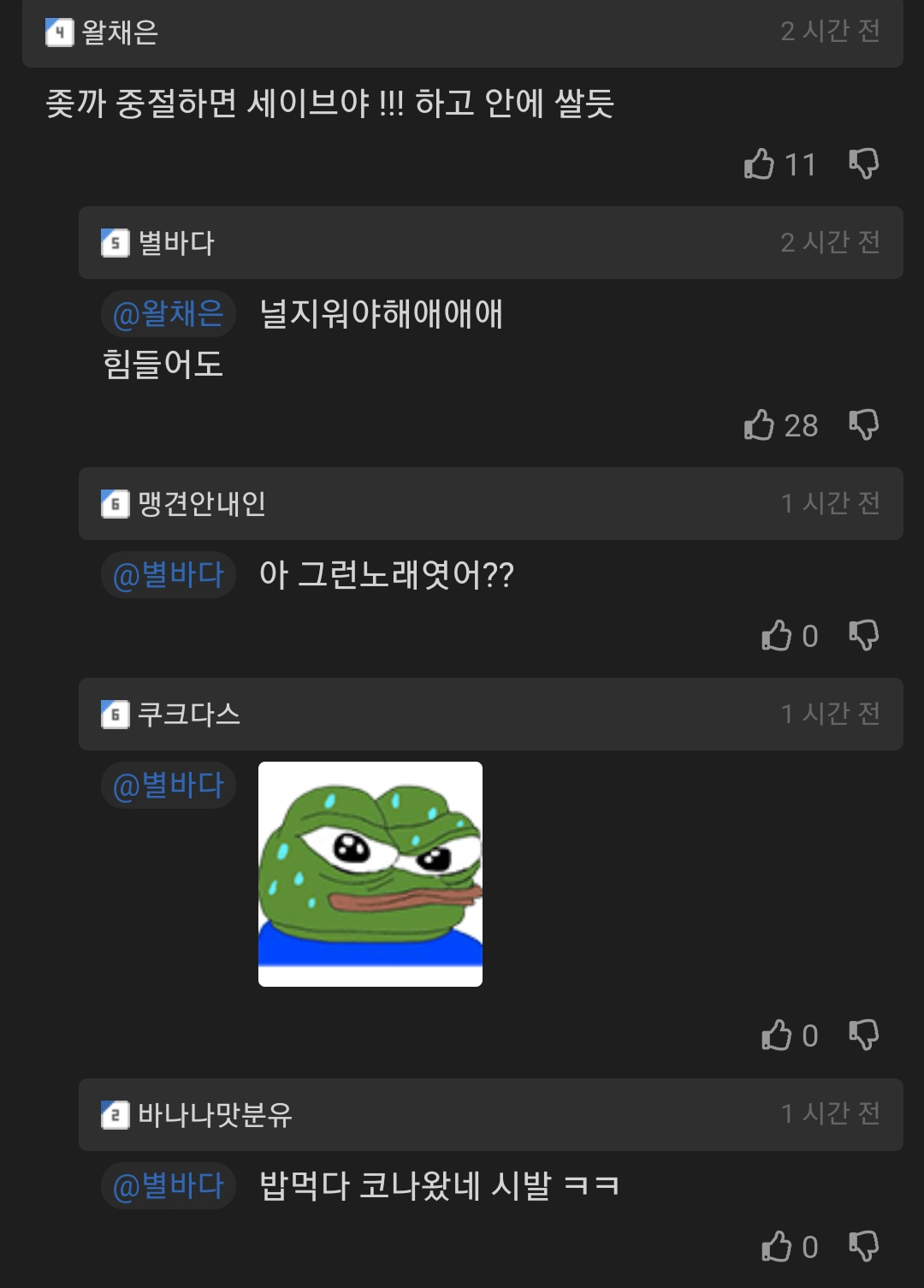
Task: Like 맹견안내인's reply
Action: coord(777,636)
